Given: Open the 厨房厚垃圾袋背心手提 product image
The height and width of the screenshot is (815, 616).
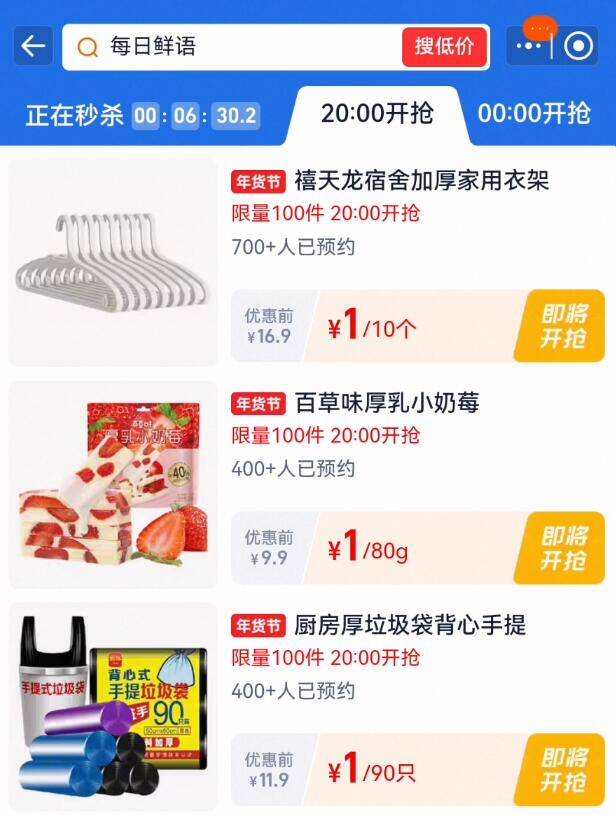Looking at the screenshot, I should [x=113, y=707].
